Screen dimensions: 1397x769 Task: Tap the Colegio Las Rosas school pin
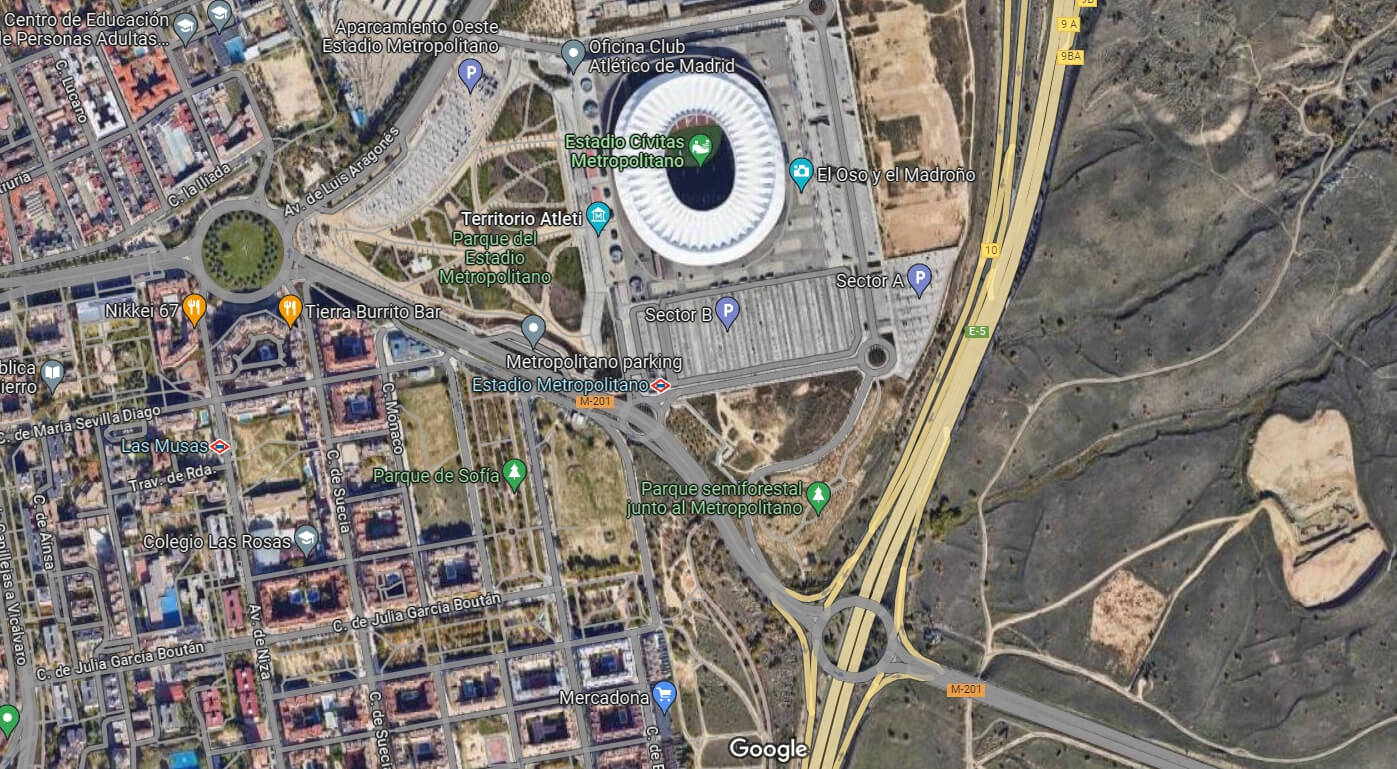click(306, 540)
